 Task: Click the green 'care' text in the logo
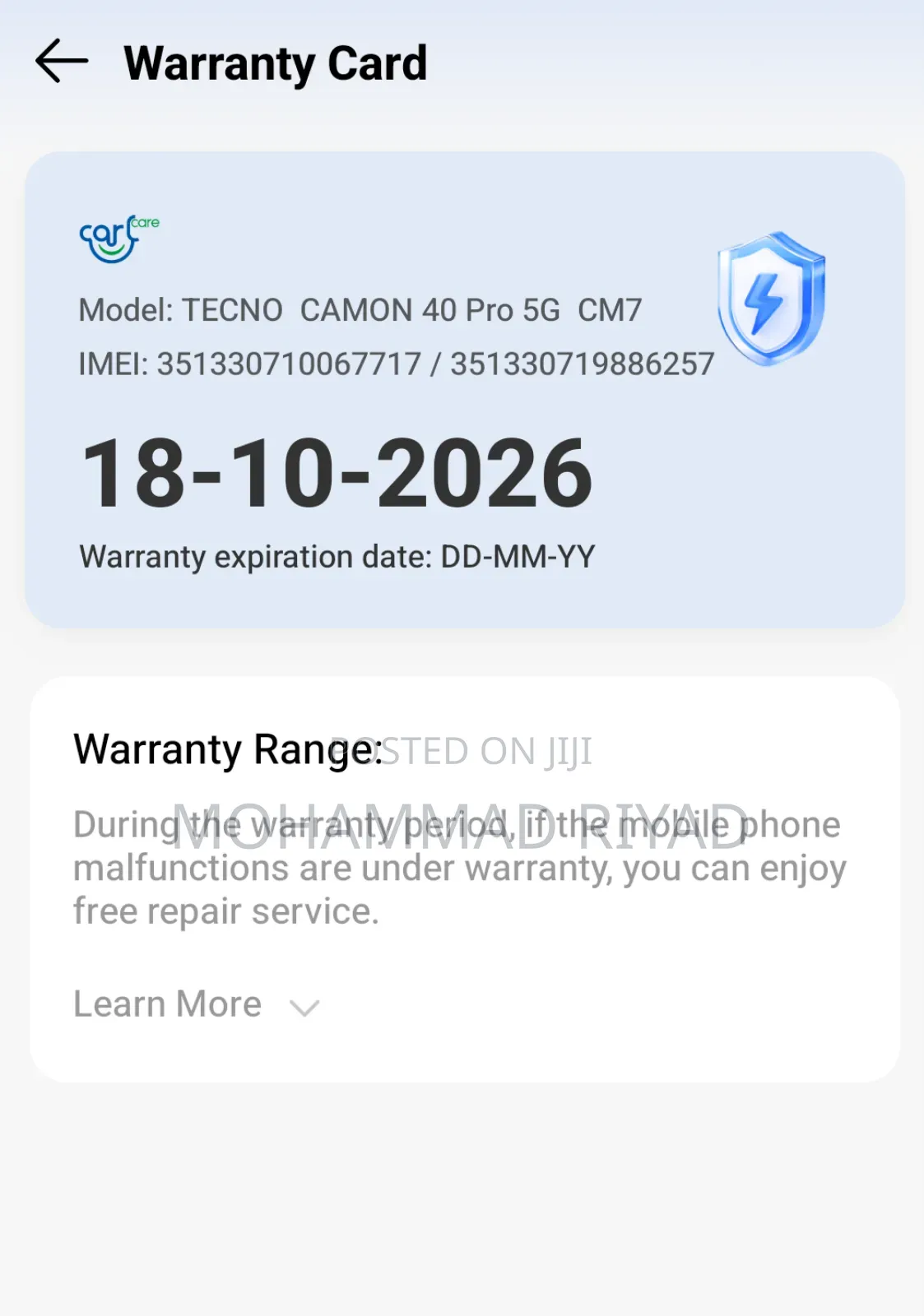(145, 224)
